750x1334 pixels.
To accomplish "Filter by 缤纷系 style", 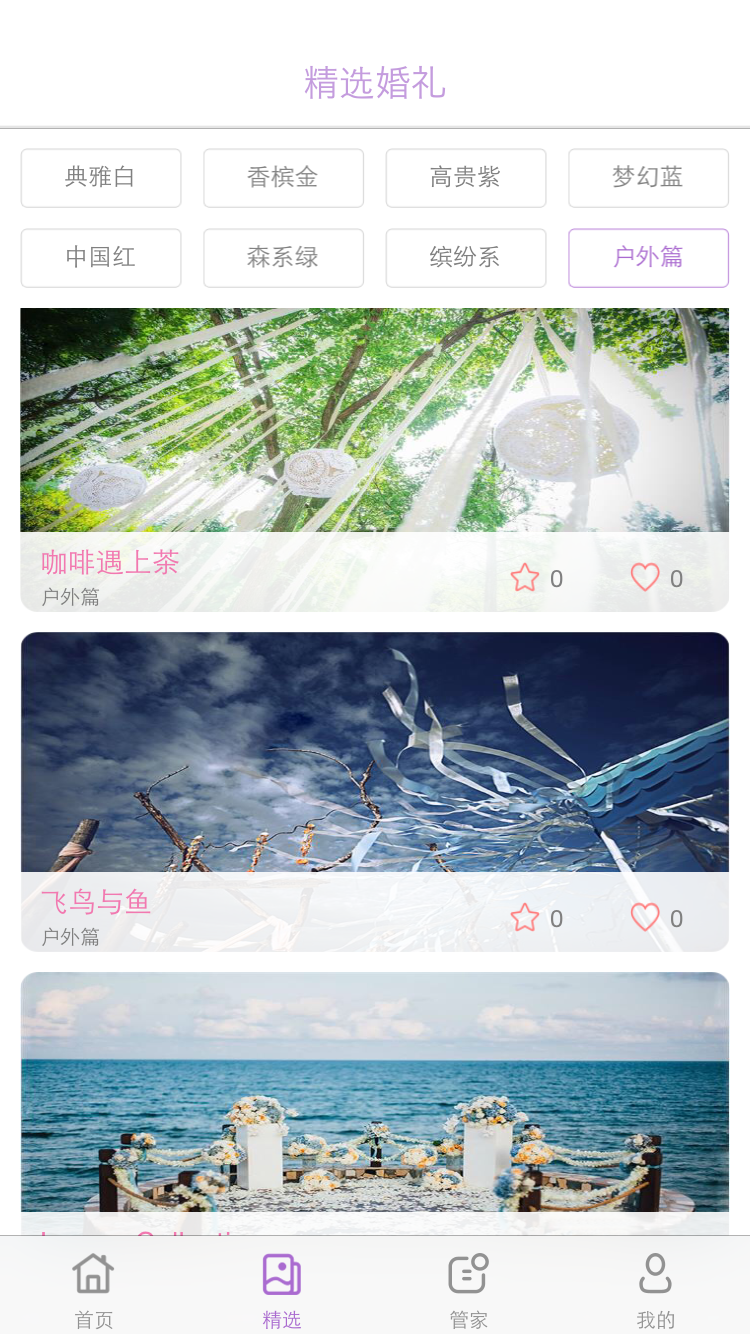I will click(x=466, y=258).
